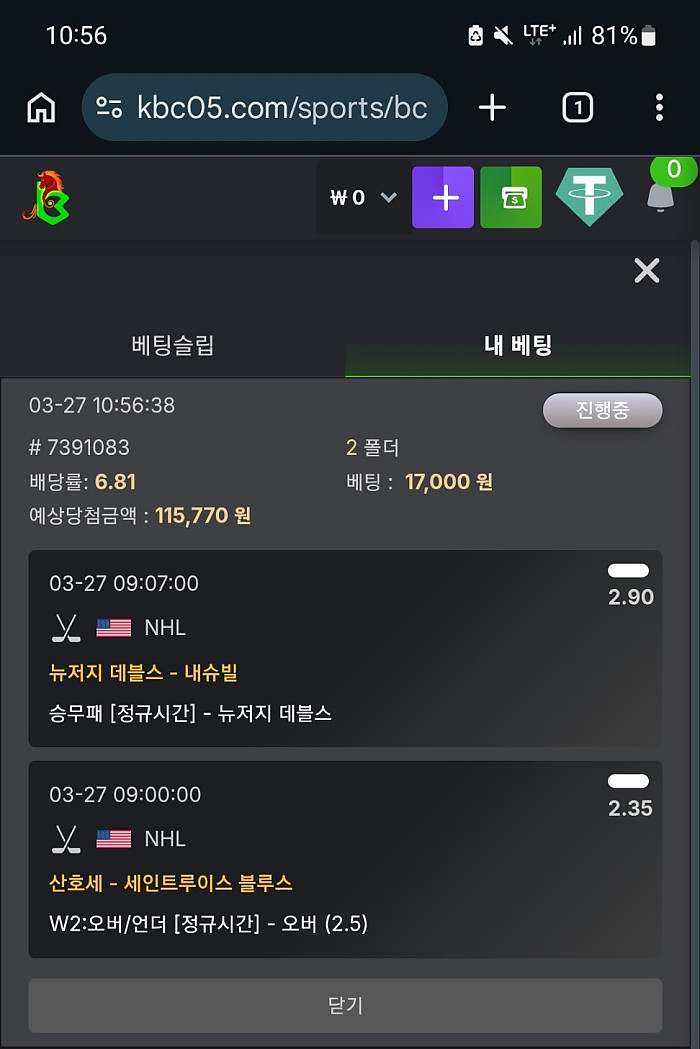Open the green cash wallet button
Viewport: 700px width, 1049px height.
click(511, 198)
